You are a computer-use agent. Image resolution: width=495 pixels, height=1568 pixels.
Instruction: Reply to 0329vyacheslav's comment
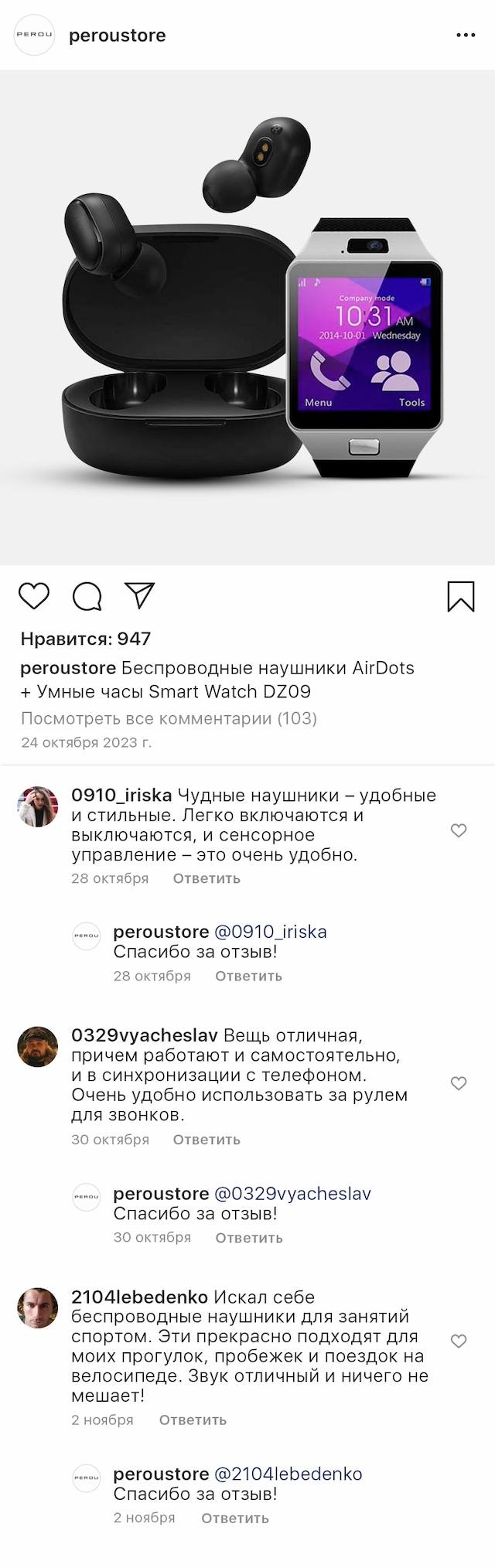click(x=207, y=1140)
